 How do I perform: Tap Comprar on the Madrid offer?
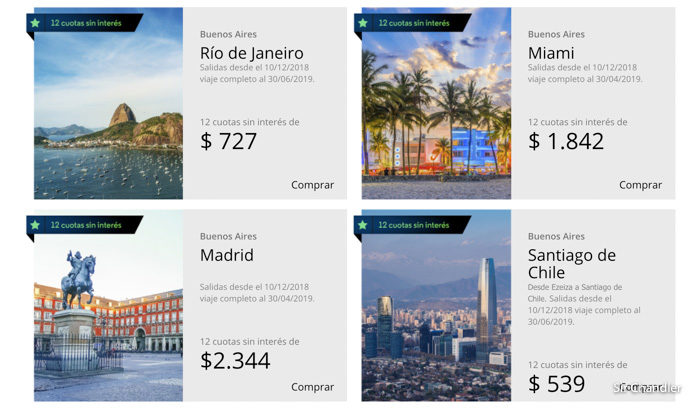[x=312, y=387]
